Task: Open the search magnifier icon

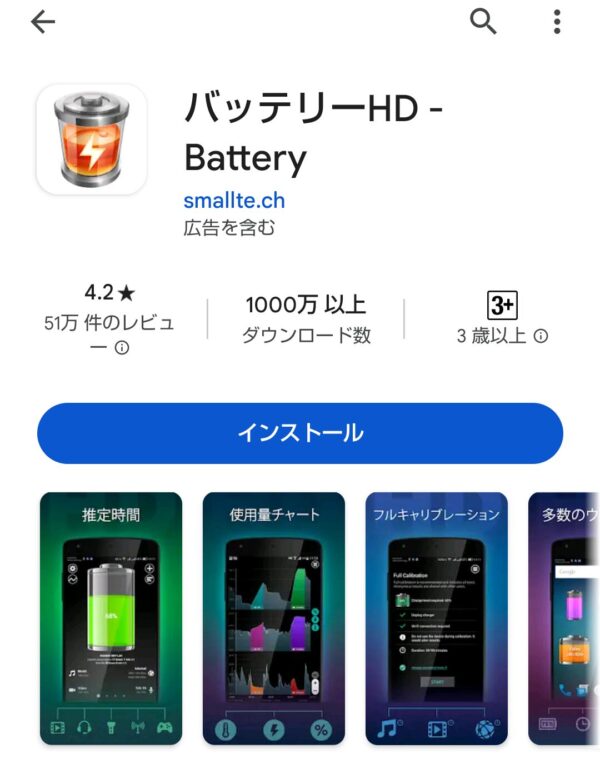Action: [483, 21]
